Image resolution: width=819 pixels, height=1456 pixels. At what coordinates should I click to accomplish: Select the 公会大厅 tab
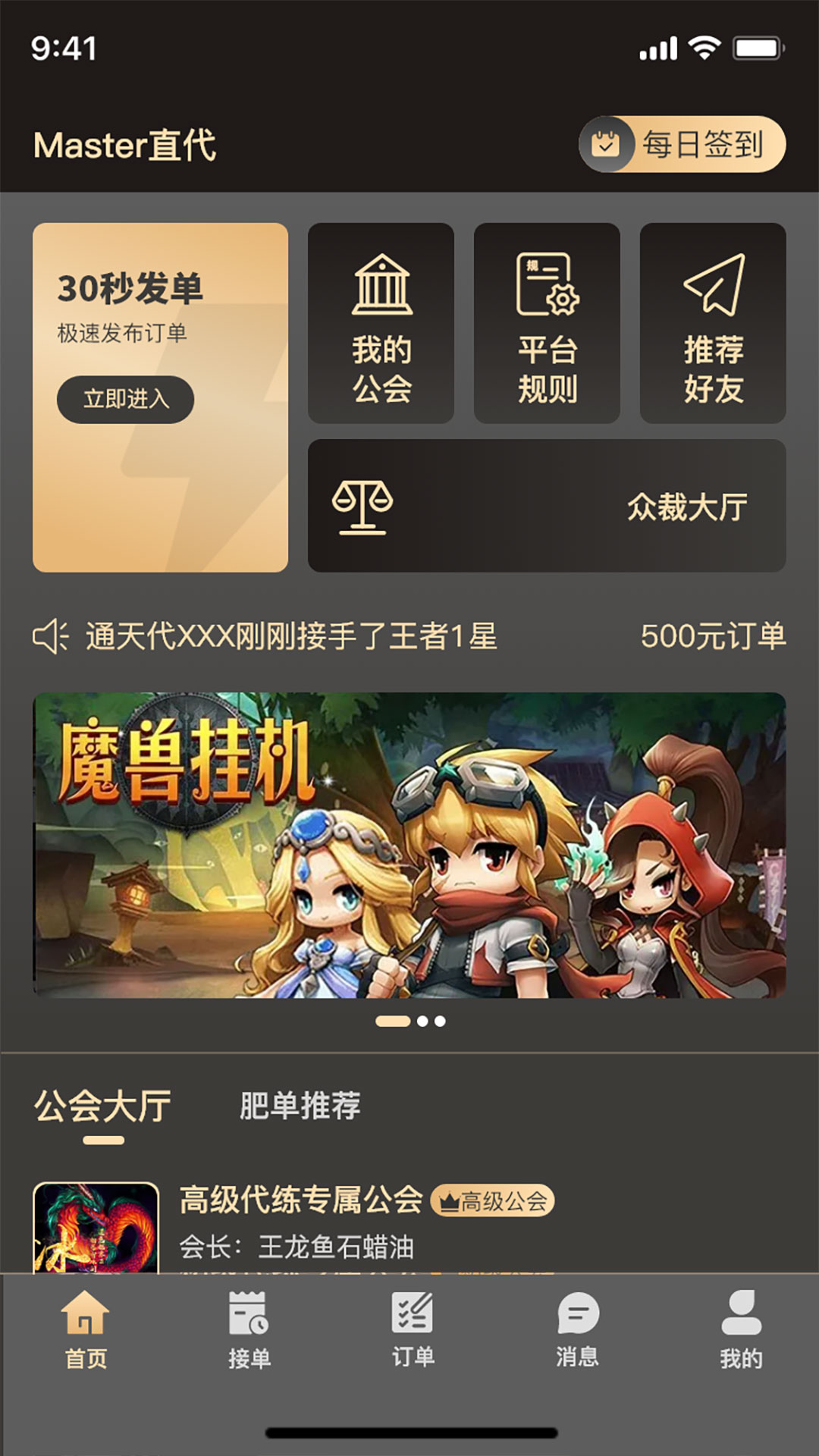(x=103, y=1107)
